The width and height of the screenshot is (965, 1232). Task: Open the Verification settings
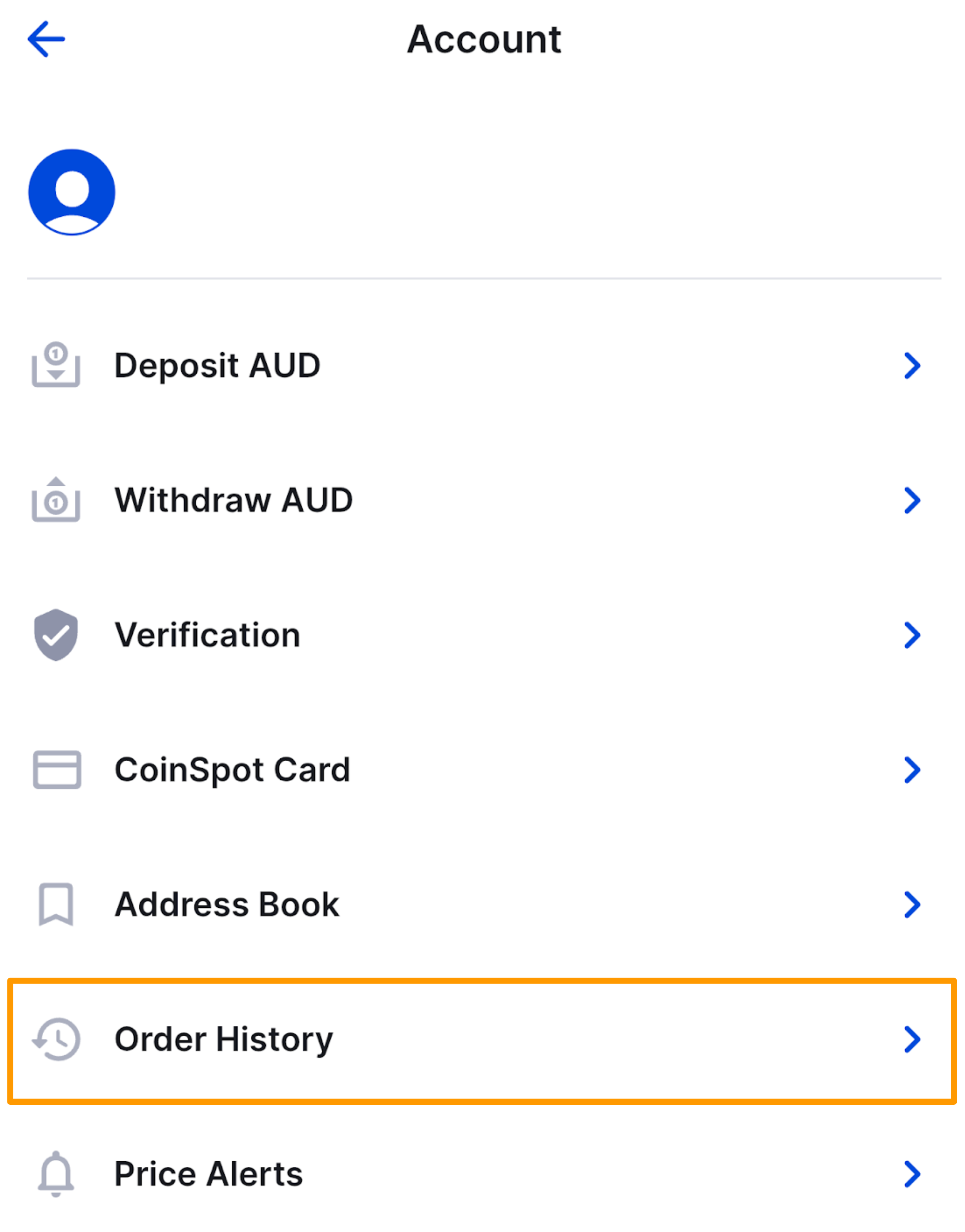tap(207, 635)
